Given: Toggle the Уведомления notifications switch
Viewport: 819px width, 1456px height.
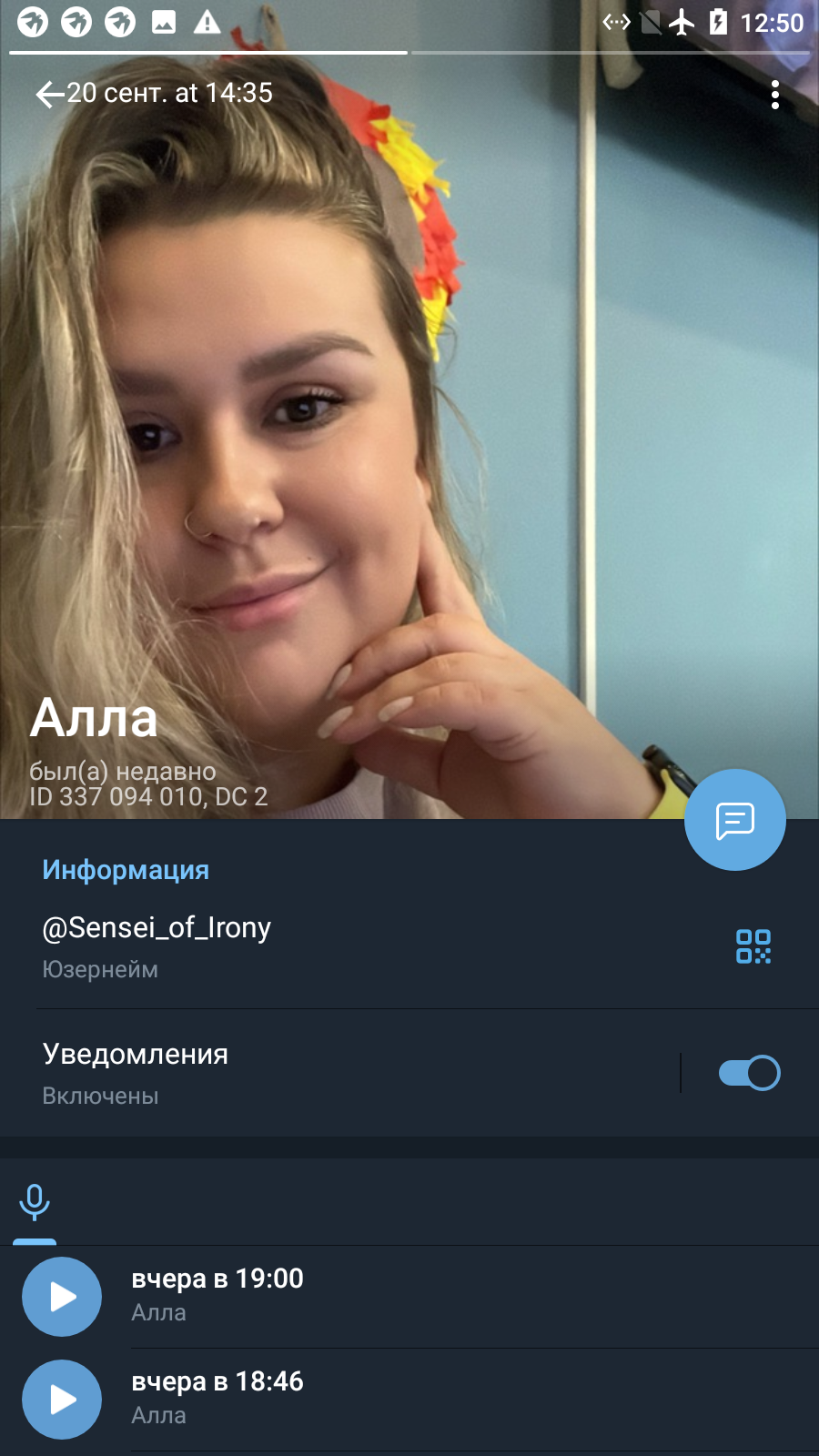Looking at the screenshot, I should tap(749, 1073).
